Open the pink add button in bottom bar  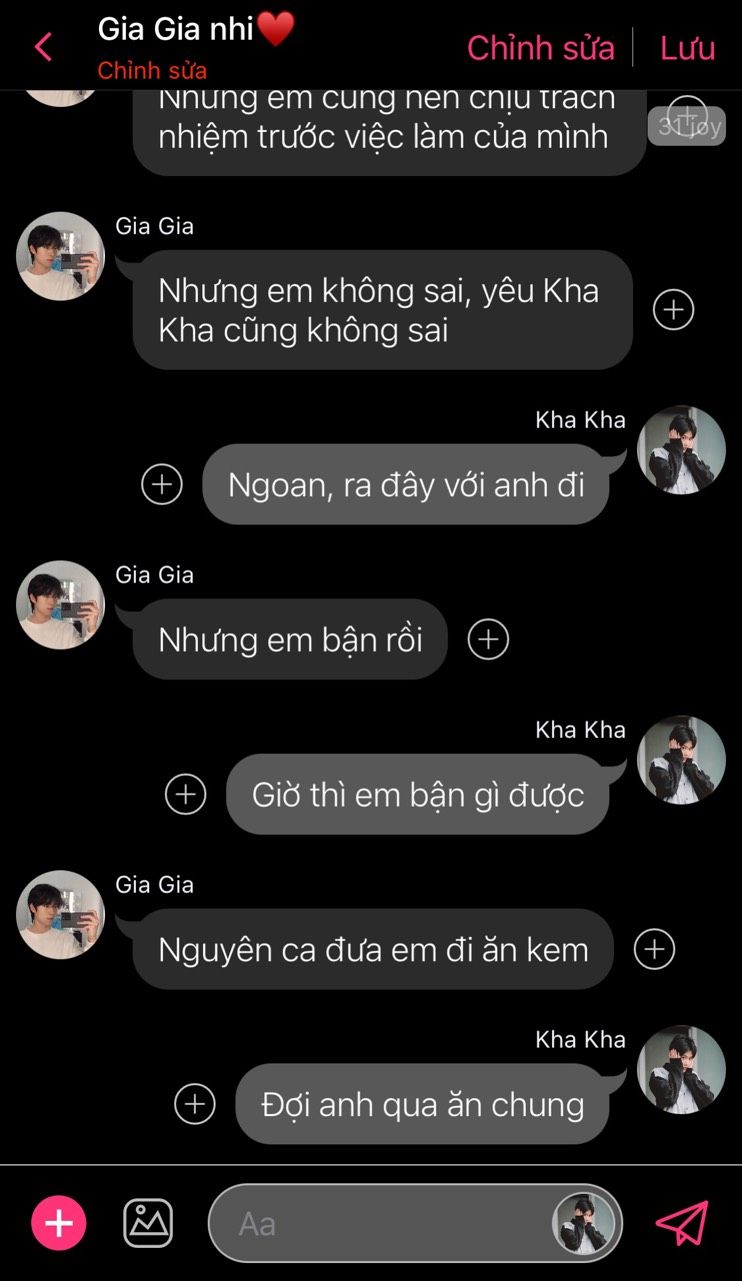pos(59,1223)
